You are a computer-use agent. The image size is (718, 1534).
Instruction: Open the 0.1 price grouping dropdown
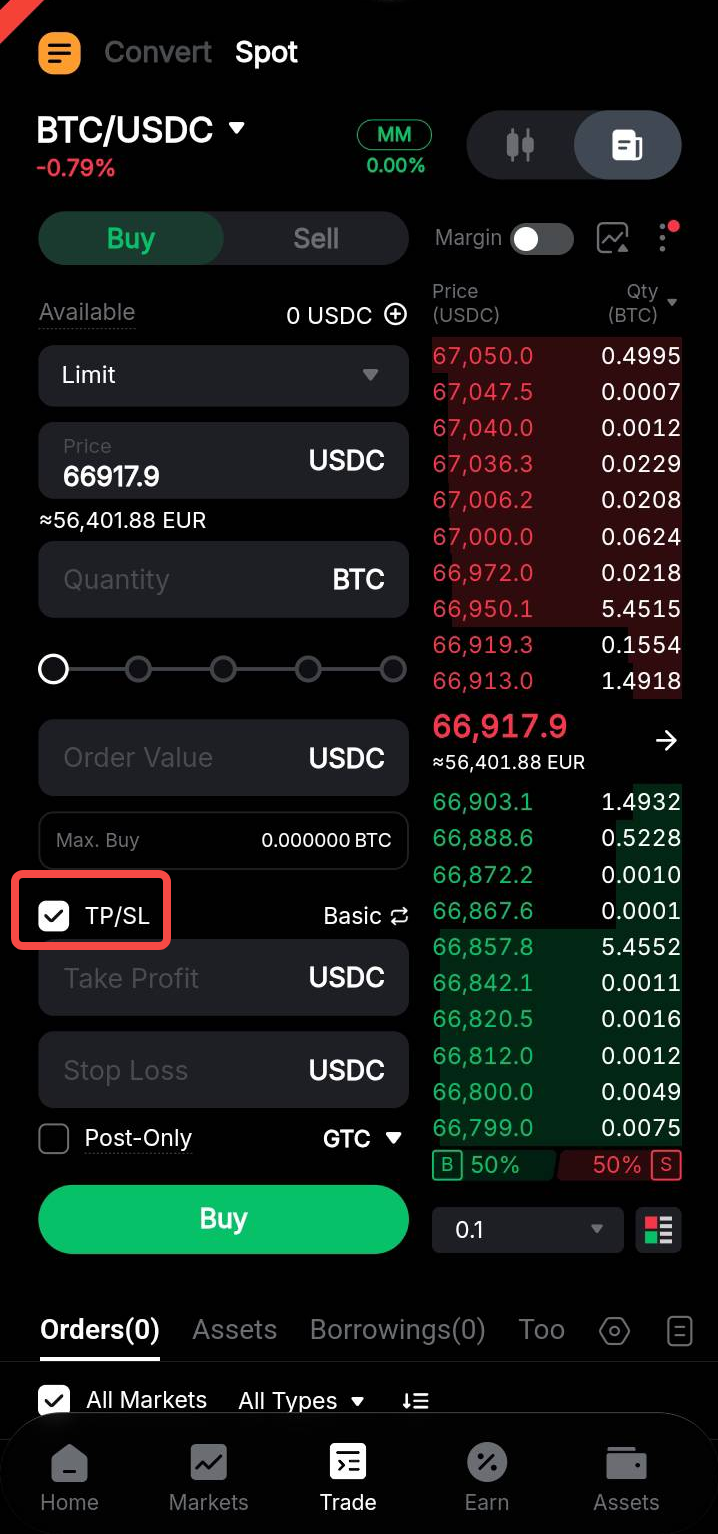coord(527,1230)
